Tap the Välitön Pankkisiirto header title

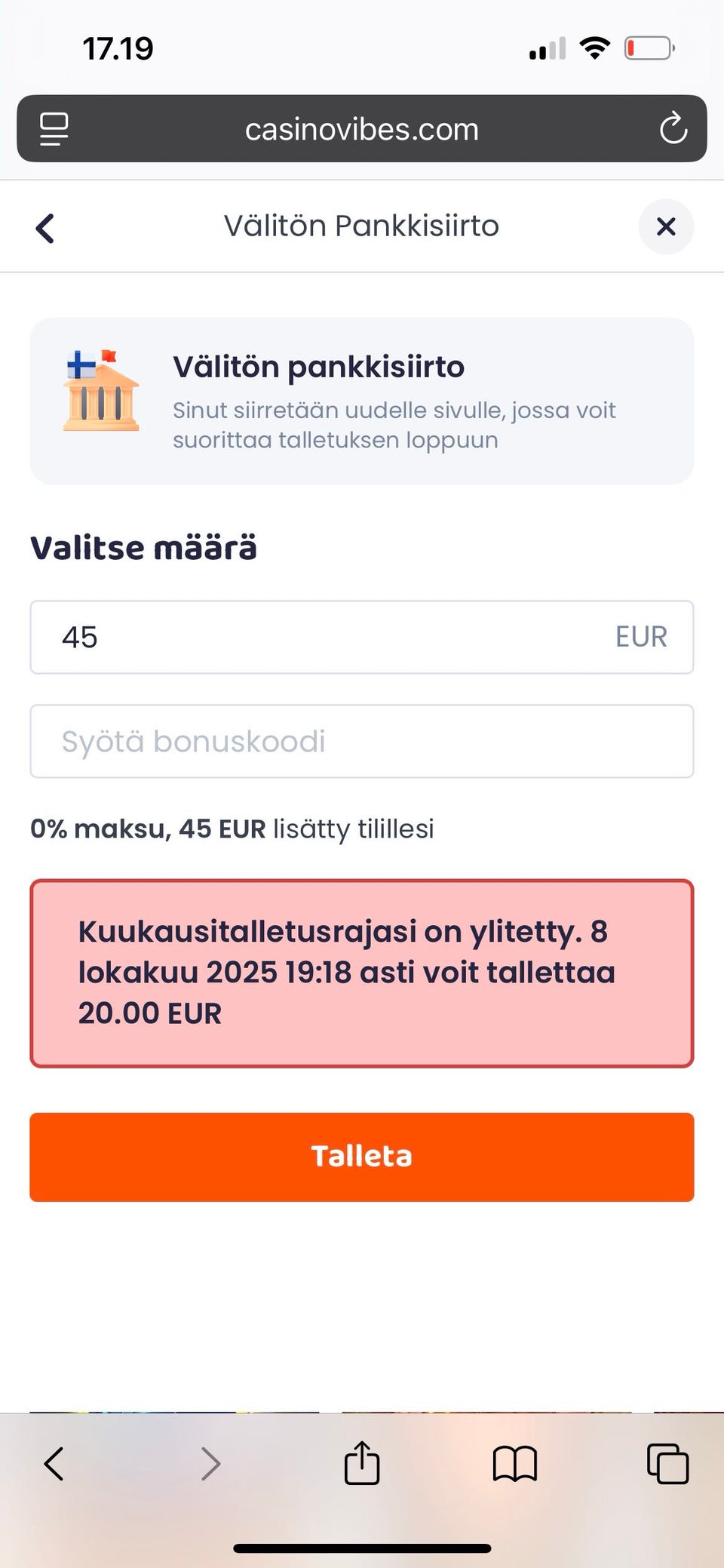pyautogui.click(x=360, y=226)
